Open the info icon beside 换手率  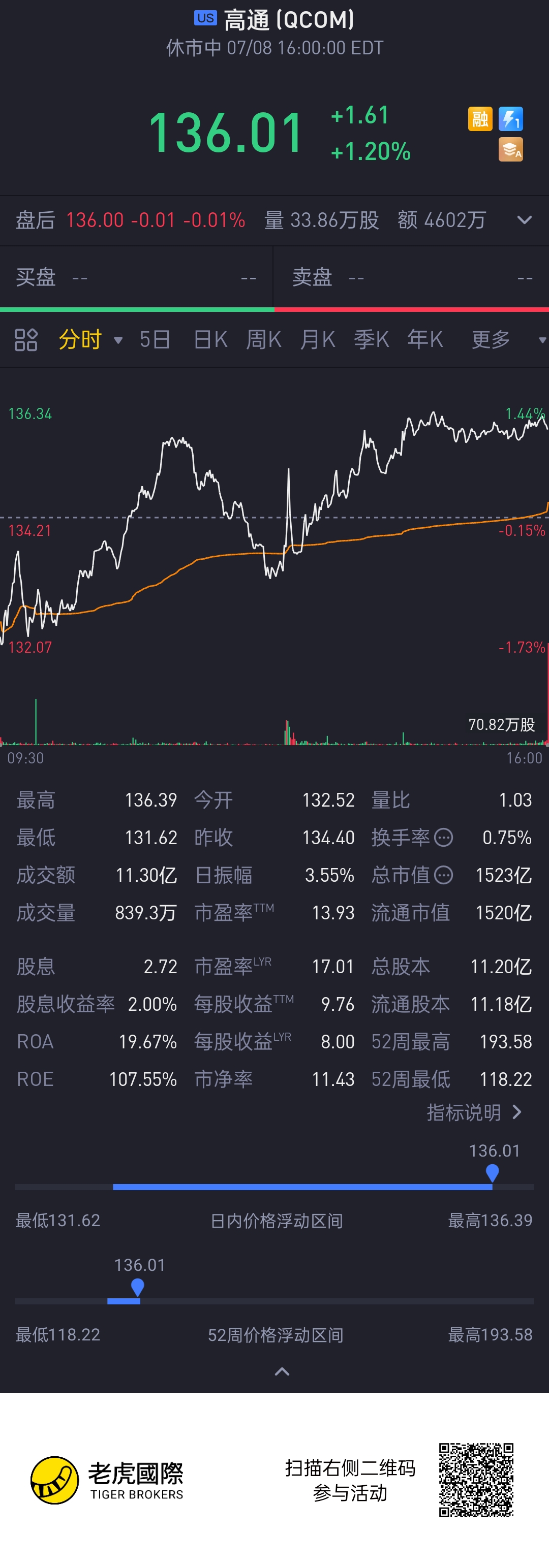coord(444,838)
